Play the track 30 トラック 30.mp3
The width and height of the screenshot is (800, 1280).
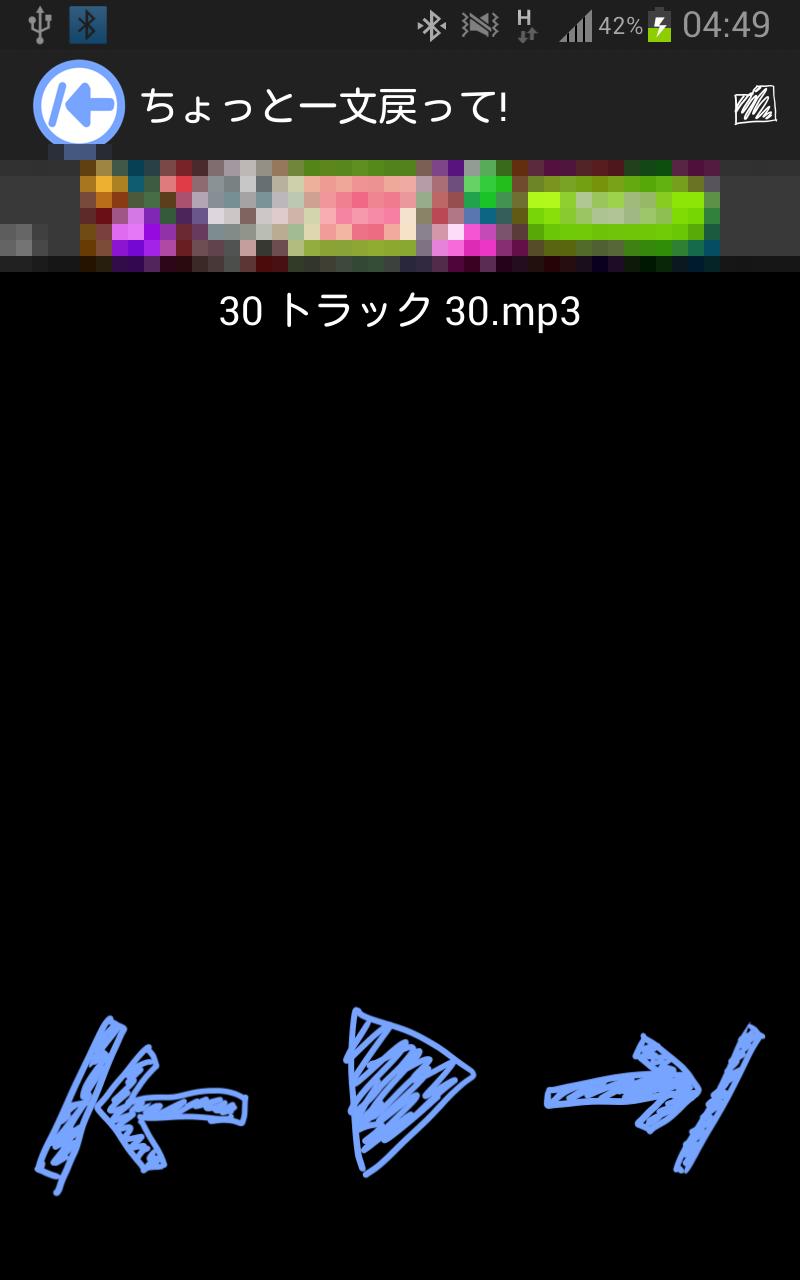pyautogui.click(x=404, y=1090)
